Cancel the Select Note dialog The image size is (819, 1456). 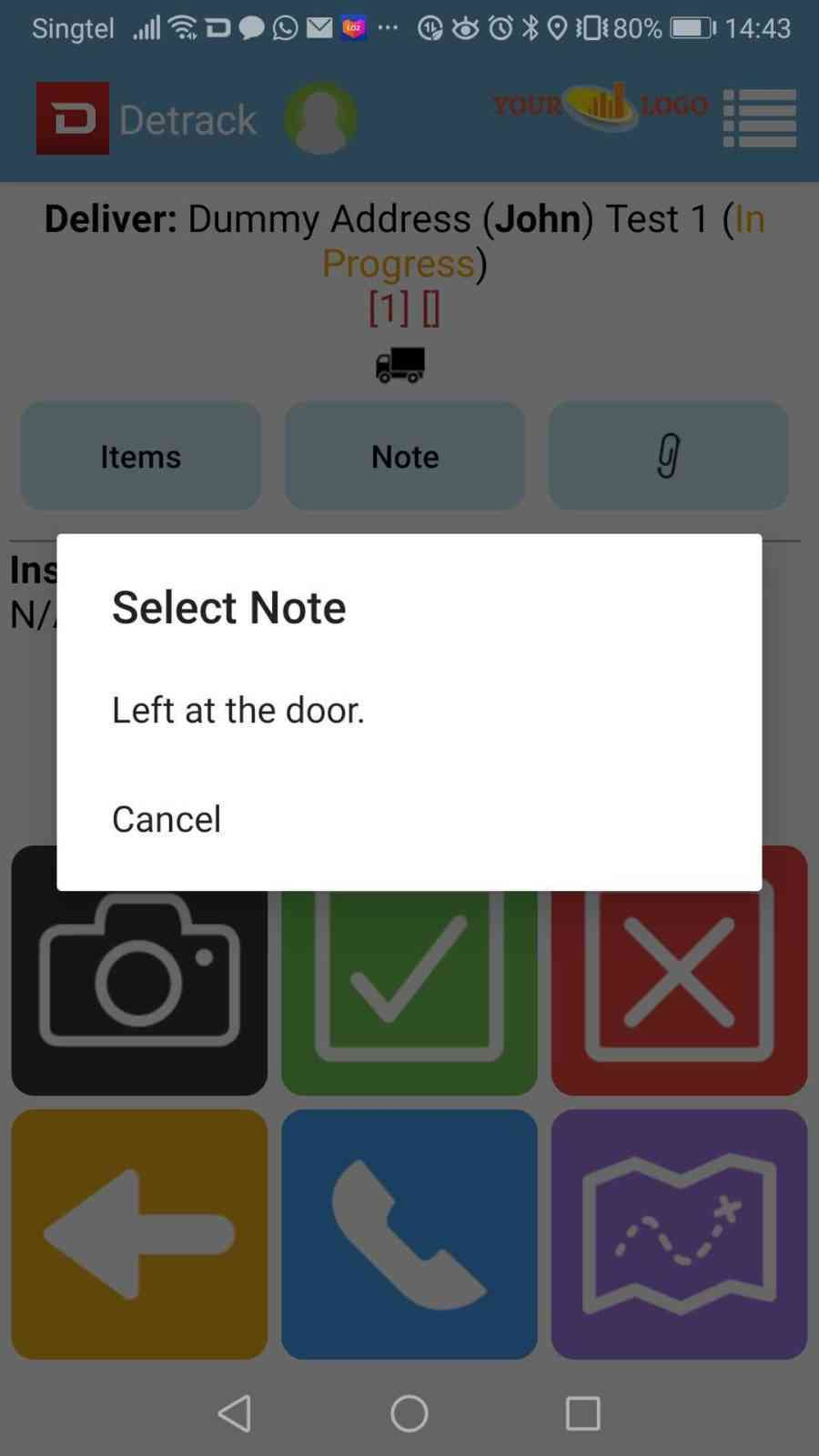[x=409, y=819]
